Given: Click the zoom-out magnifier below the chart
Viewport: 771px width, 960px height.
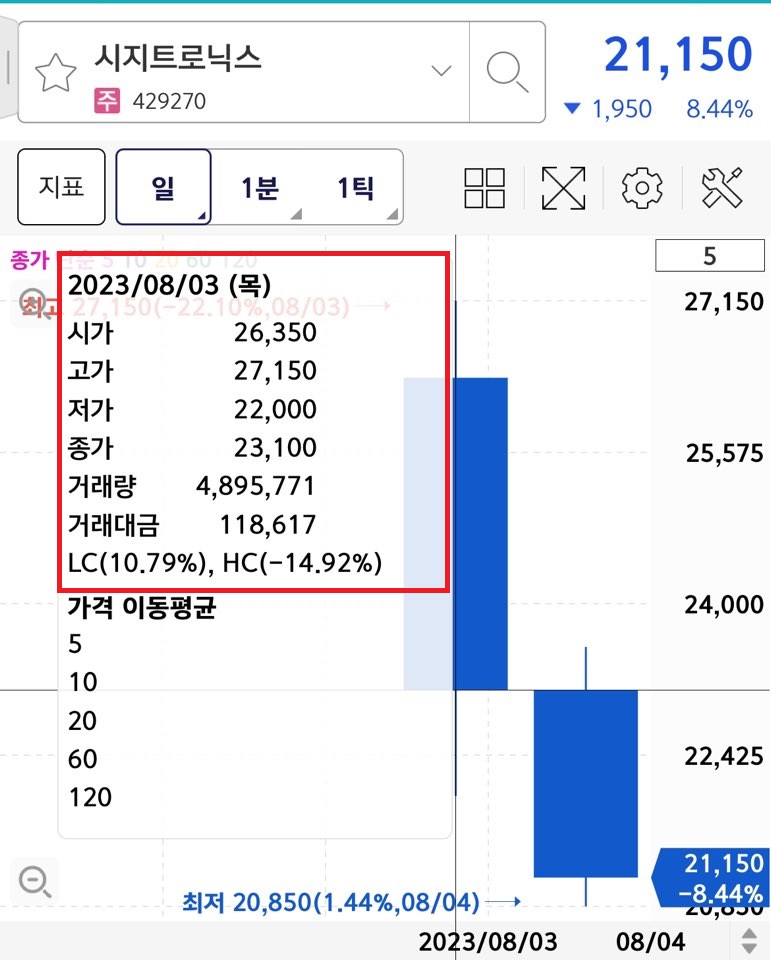Looking at the screenshot, I should pyautogui.click(x=36, y=882).
